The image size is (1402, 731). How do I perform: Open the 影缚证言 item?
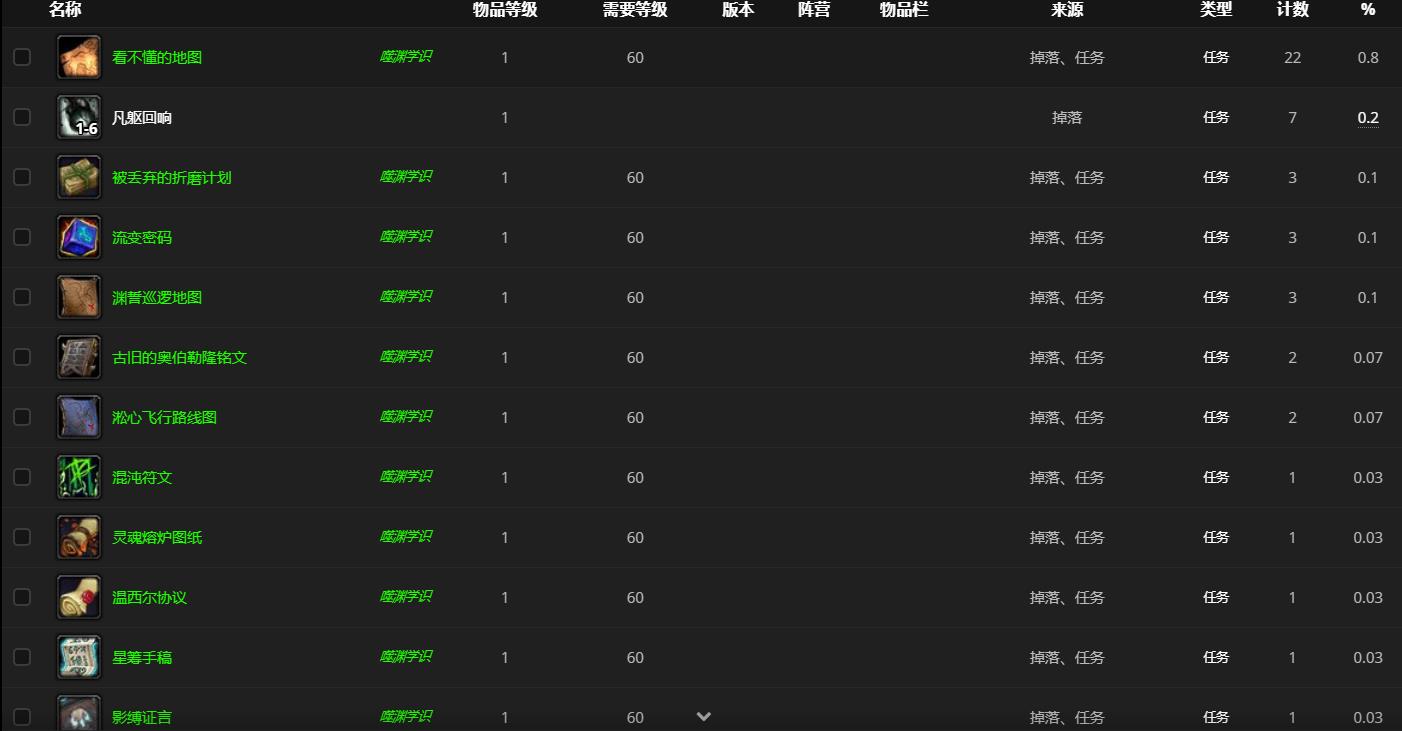pos(142,717)
